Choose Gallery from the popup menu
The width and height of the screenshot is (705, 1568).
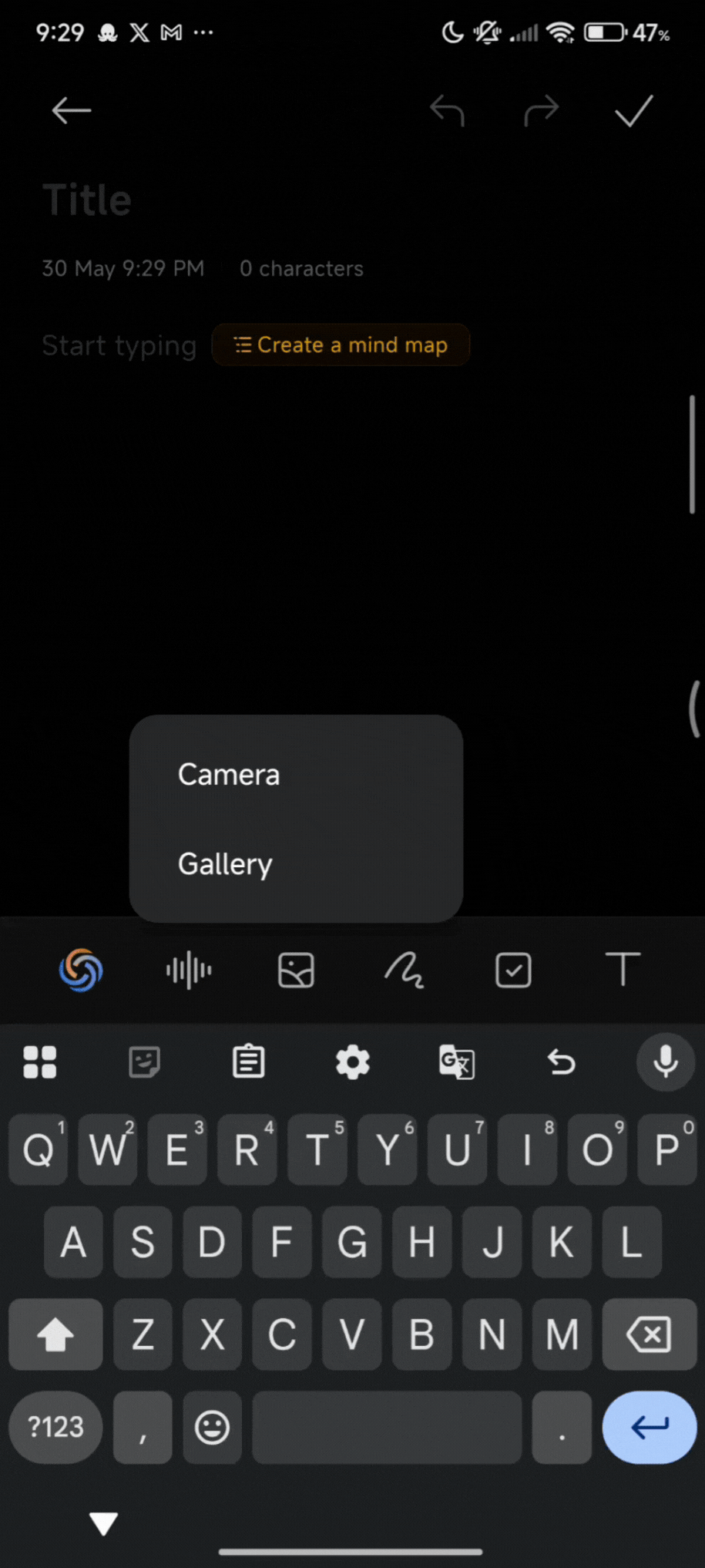pyautogui.click(x=224, y=864)
